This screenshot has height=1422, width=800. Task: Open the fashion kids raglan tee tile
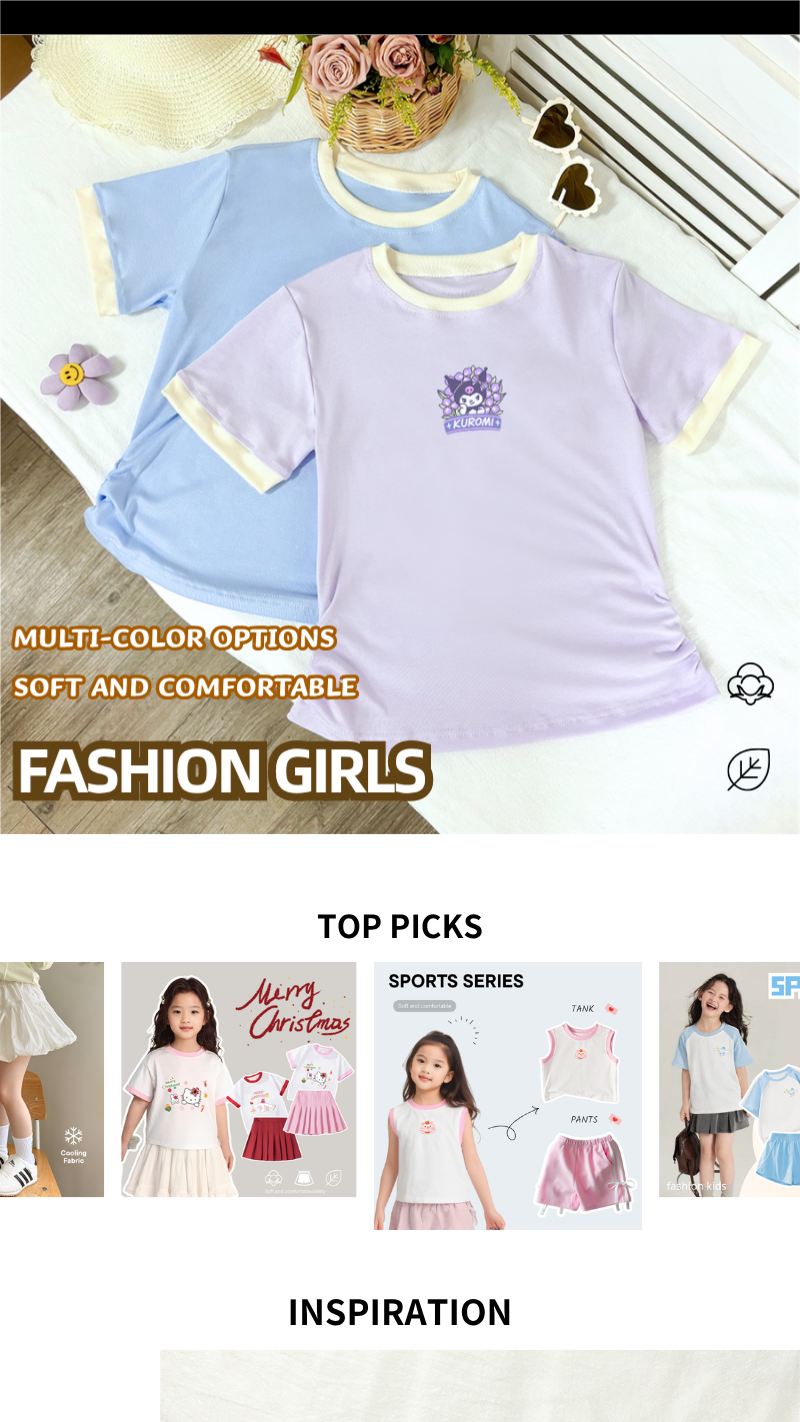729,1080
